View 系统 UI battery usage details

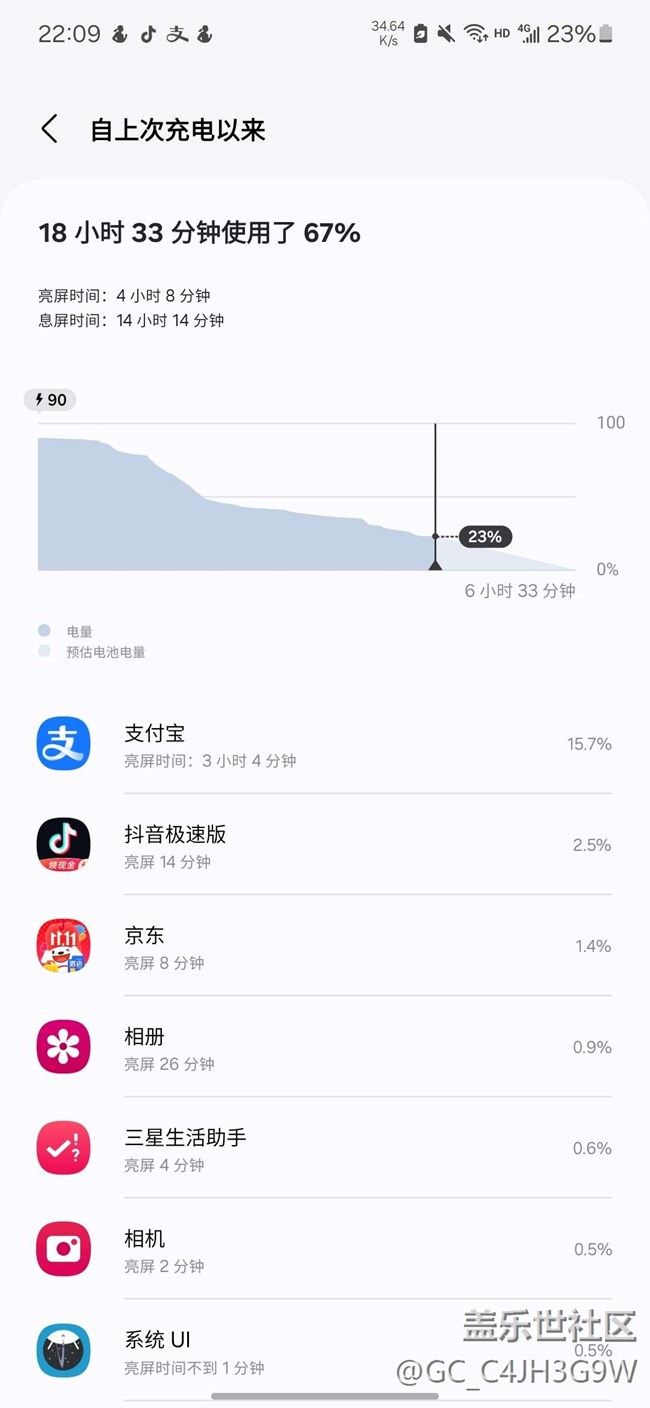click(300, 1350)
